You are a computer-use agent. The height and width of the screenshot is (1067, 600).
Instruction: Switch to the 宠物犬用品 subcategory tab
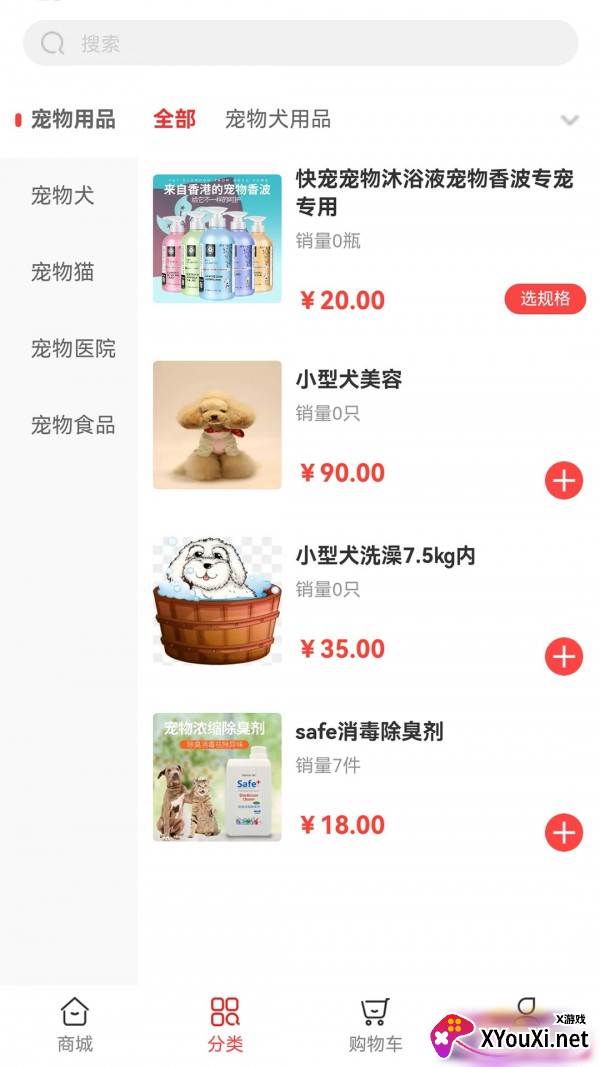(277, 120)
